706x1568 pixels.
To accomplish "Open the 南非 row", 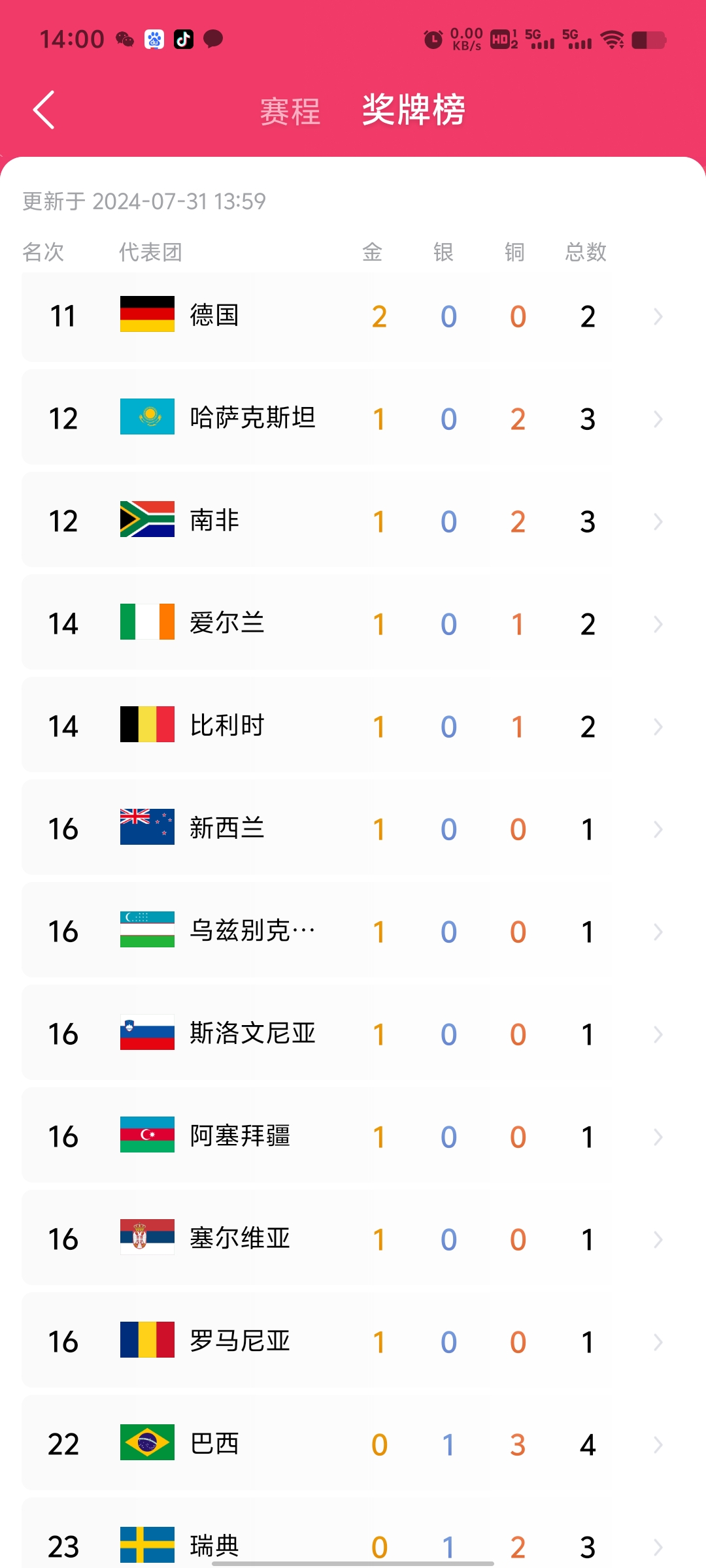I will tap(353, 521).
